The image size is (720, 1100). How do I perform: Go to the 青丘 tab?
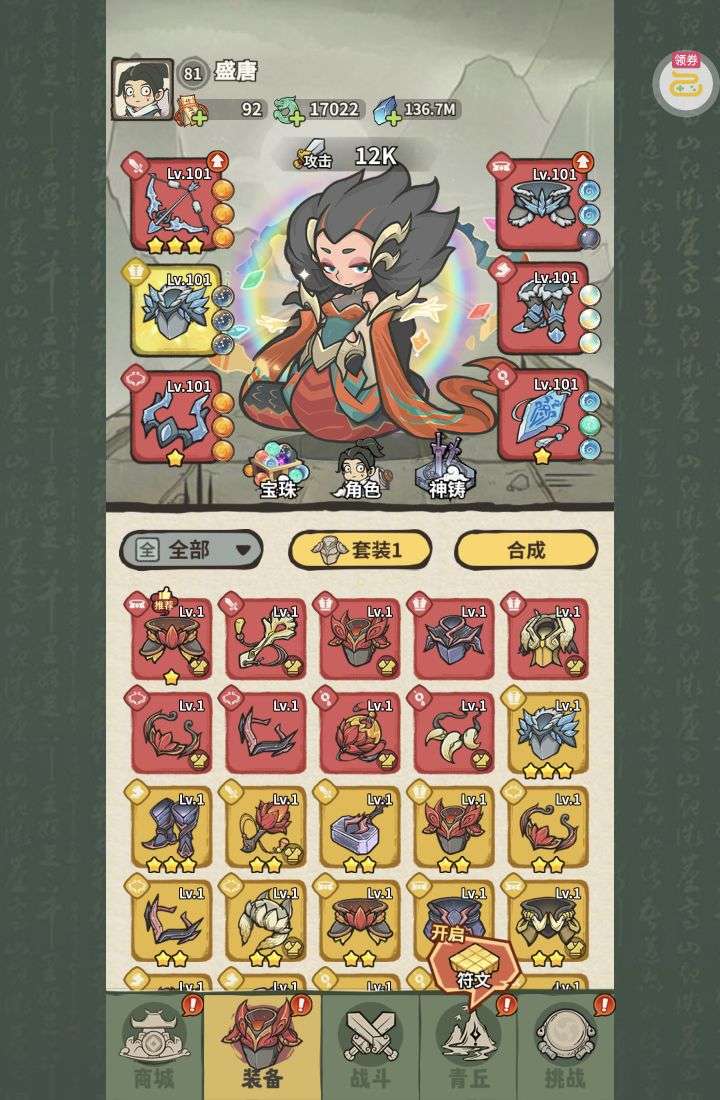(468, 1046)
